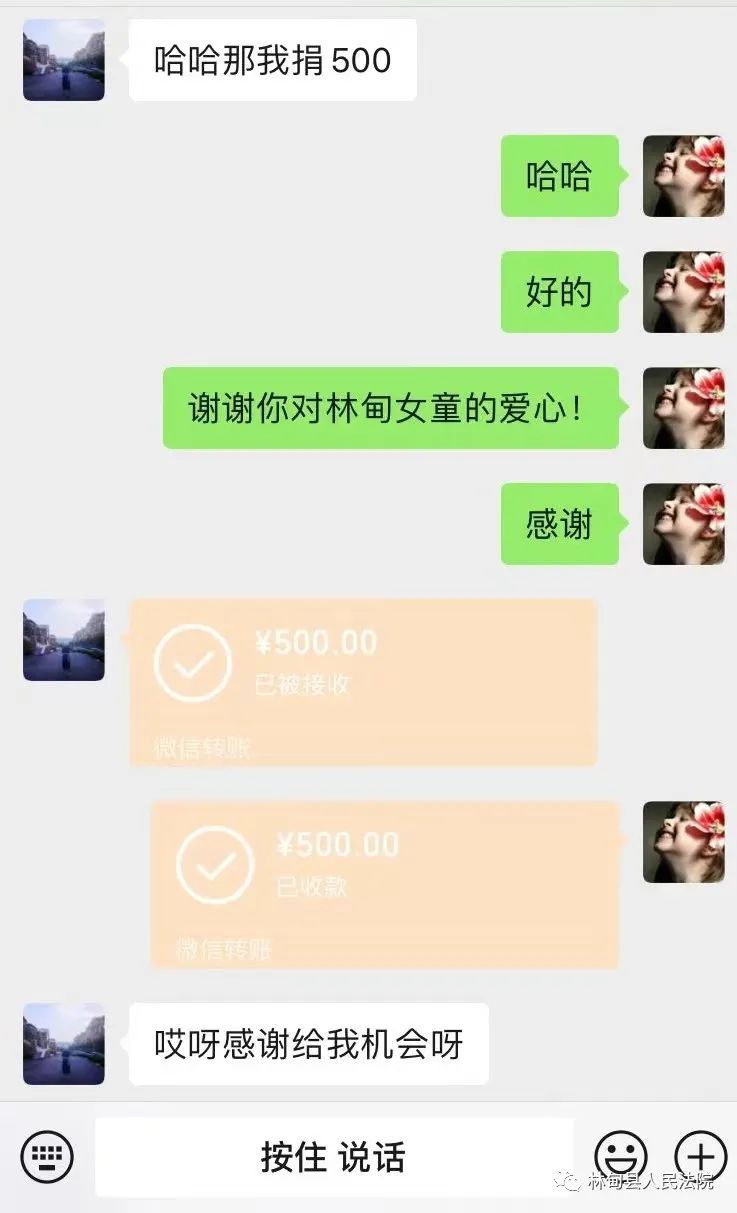Tap the 按住 说话 hold-to-talk button

click(x=334, y=1157)
